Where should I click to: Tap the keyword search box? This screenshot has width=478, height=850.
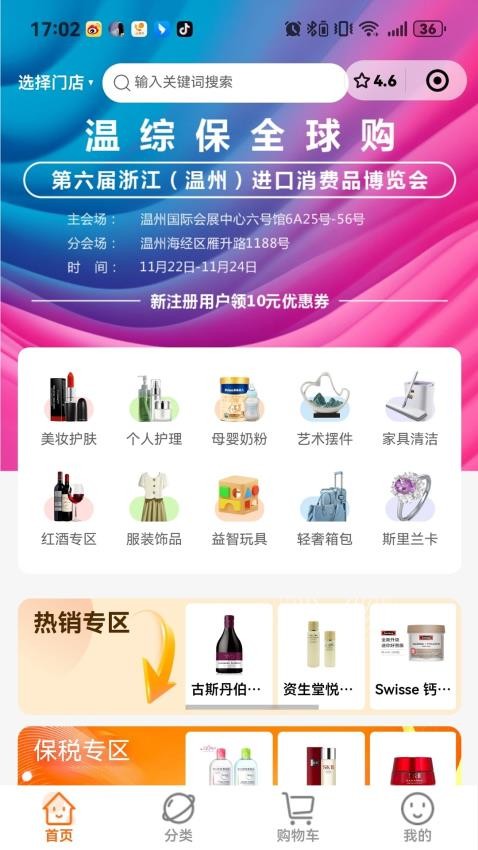pyautogui.click(x=225, y=82)
